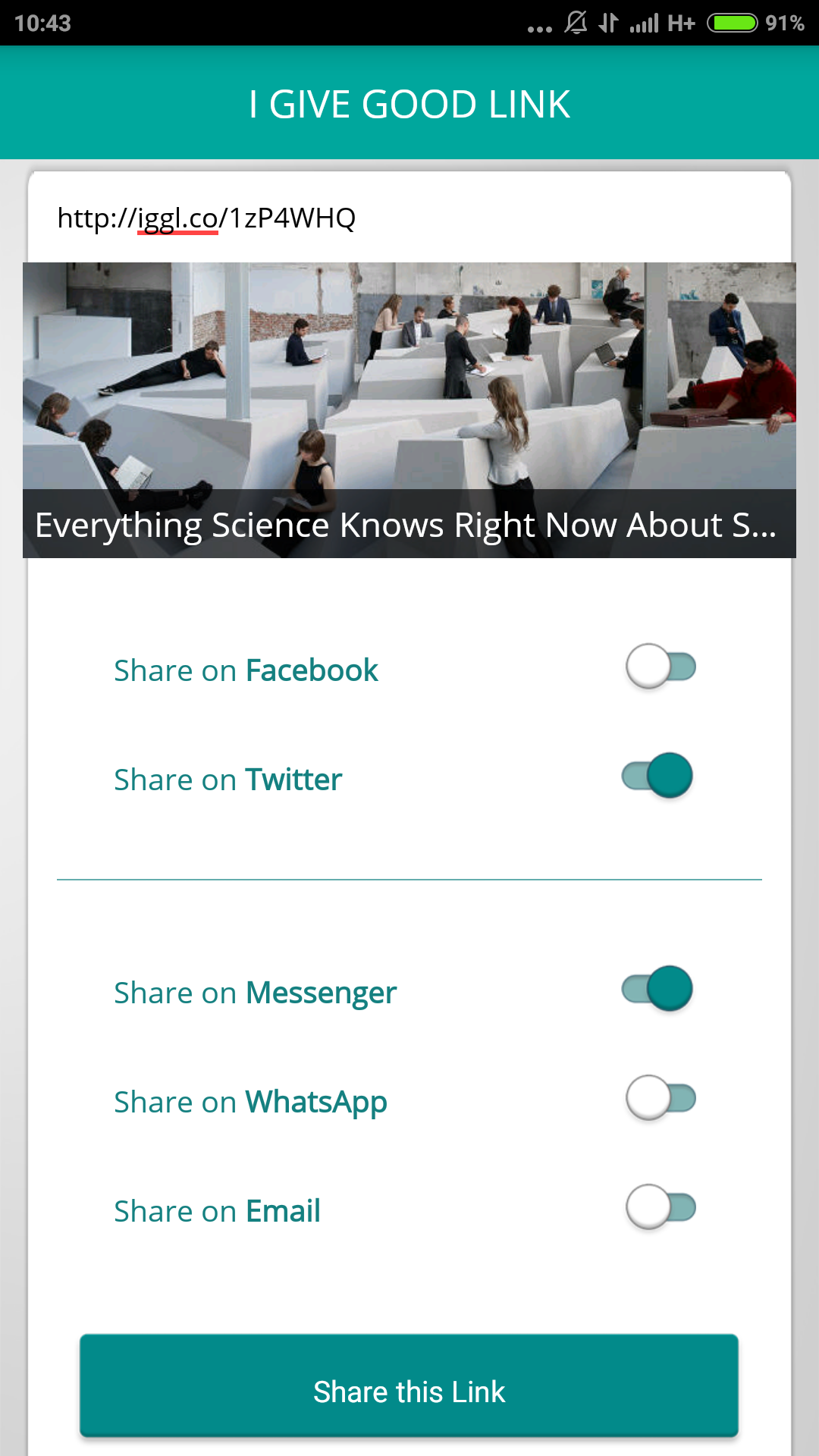Enable Share on Email switch
This screenshot has width=819, height=1456.
(x=660, y=1207)
